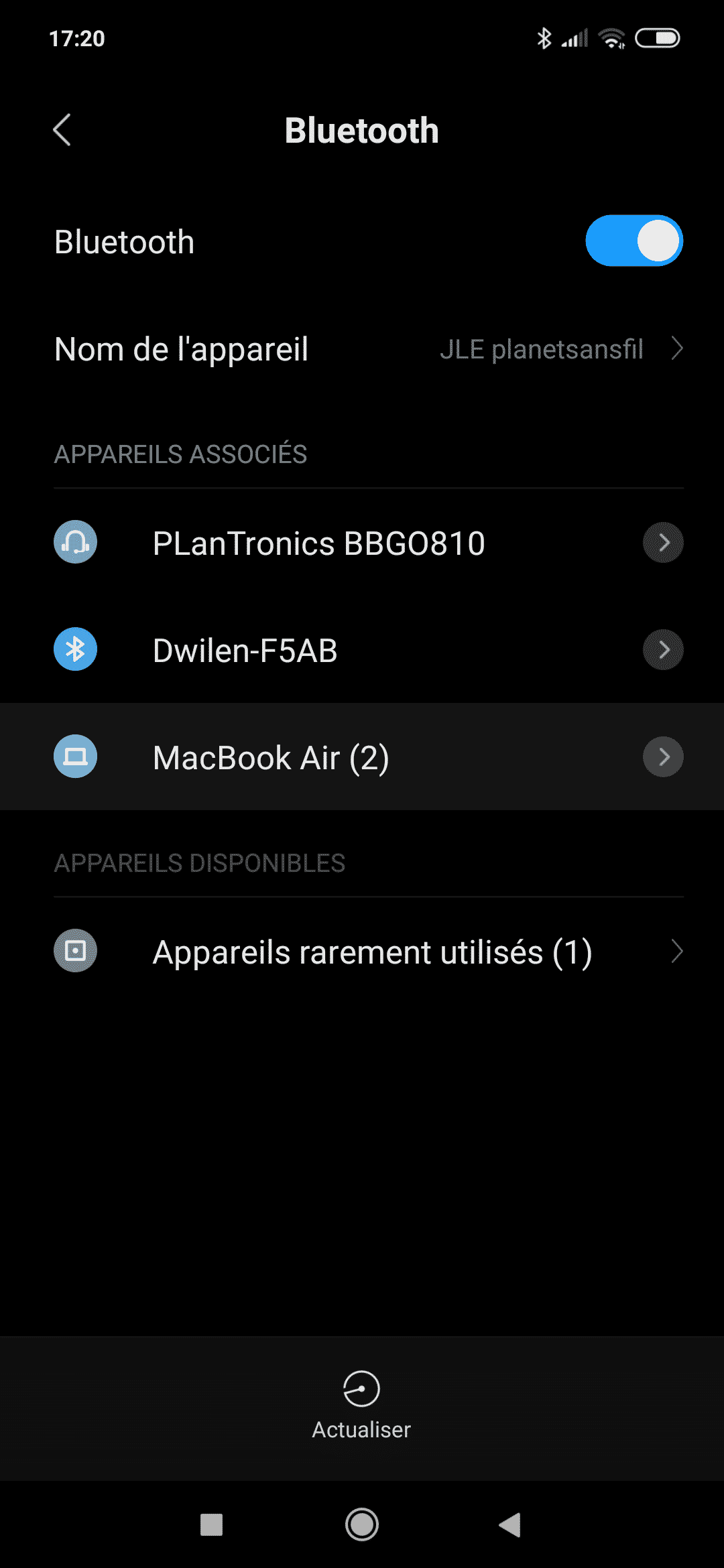Image resolution: width=724 pixels, height=1568 pixels.
Task: Open details arrow for Dwilen-F5AB
Action: click(x=663, y=650)
